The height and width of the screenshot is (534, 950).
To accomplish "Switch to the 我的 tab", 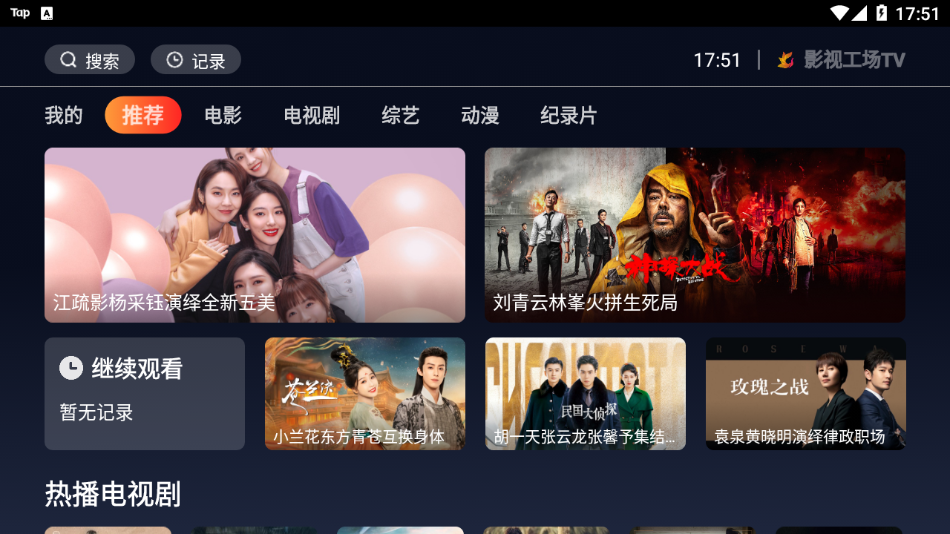I will (x=64, y=115).
